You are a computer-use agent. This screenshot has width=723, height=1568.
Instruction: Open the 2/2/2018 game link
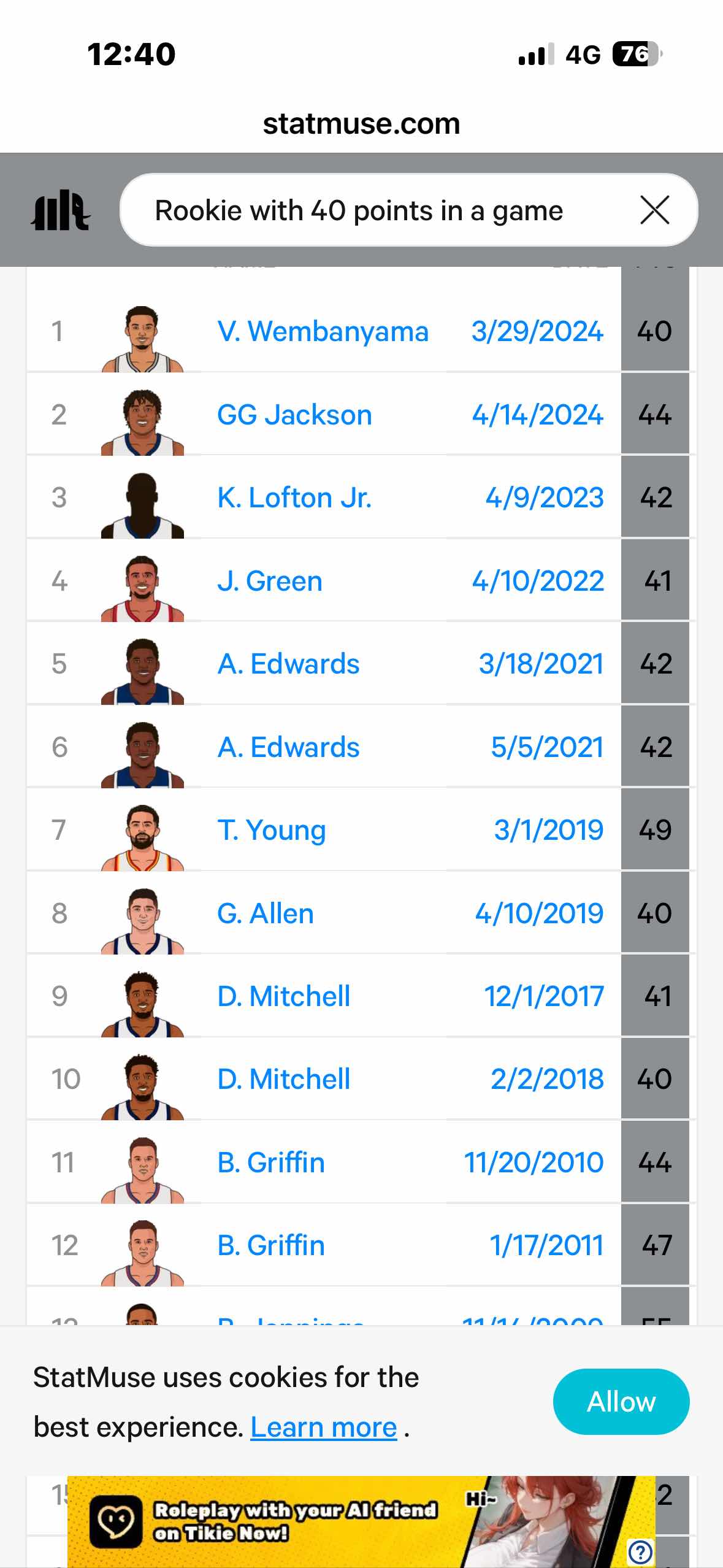tap(547, 1079)
